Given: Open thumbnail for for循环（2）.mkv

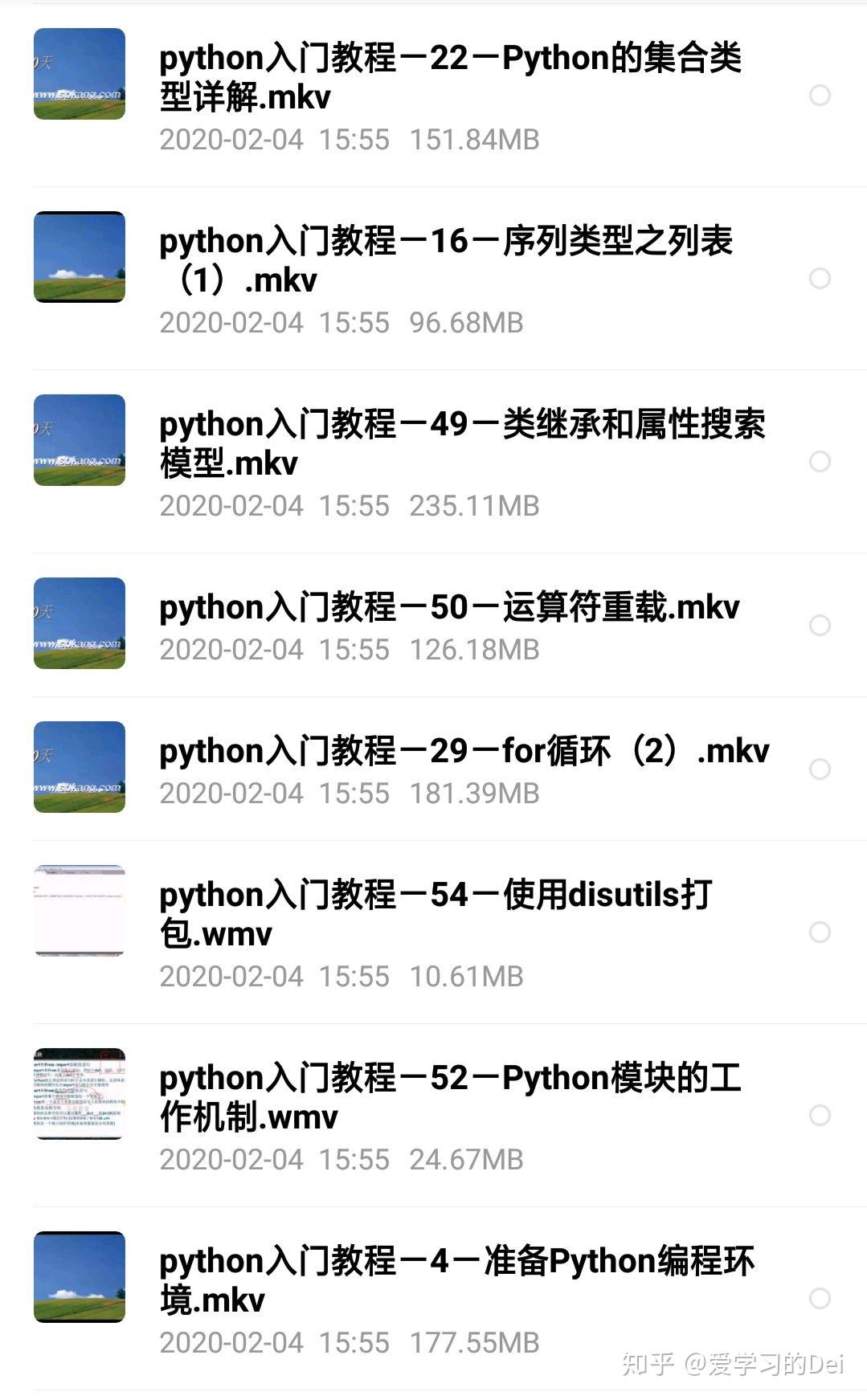Looking at the screenshot, I should [x=79, y=767].
